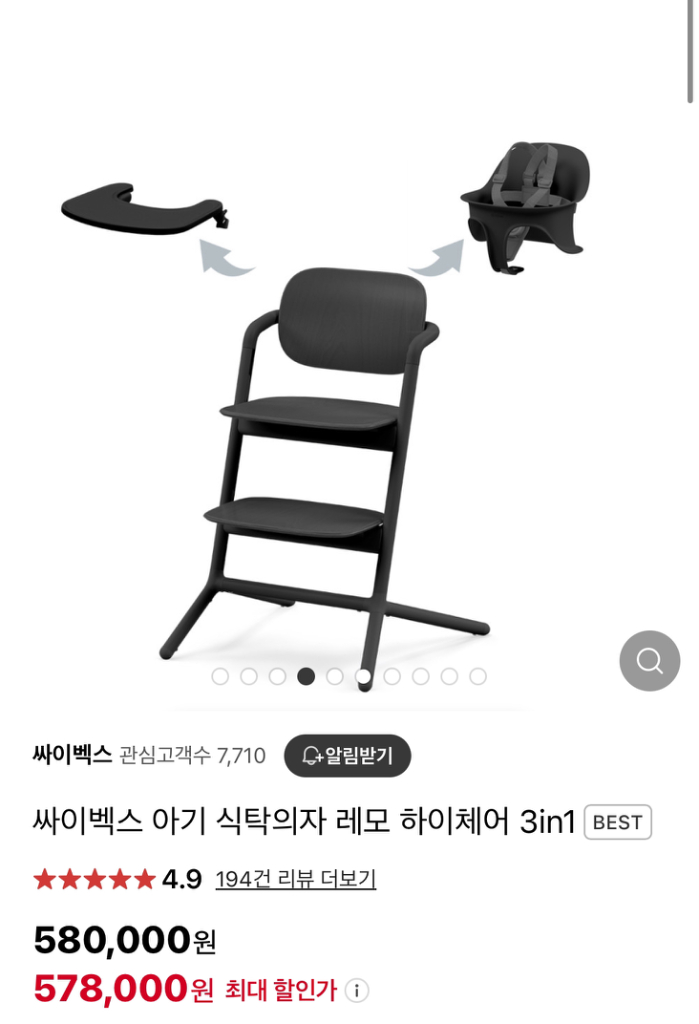Tap the magnifier zoom icon on image
Viewport: 699px width, 1024px height.
click(649, 661)
